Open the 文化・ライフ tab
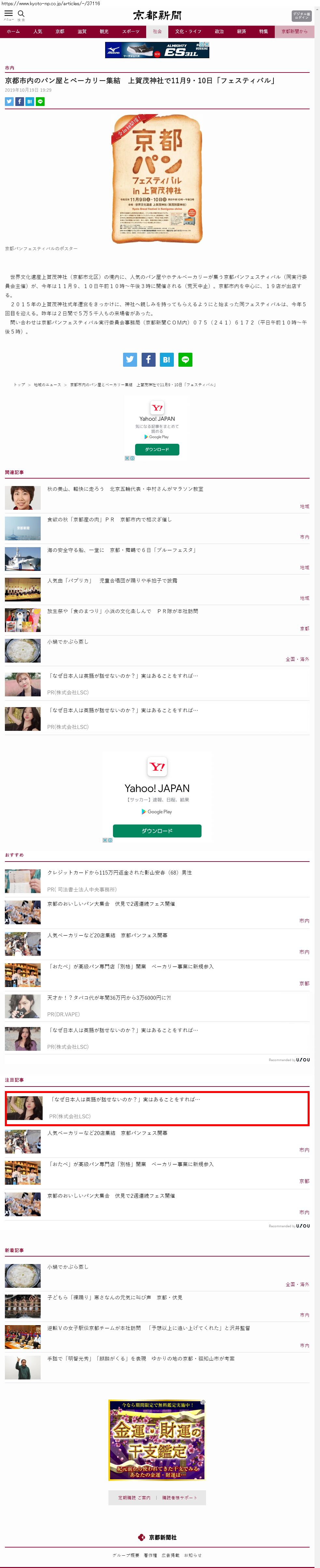This screenshot has height=1568, width=320. click(188, 32)
